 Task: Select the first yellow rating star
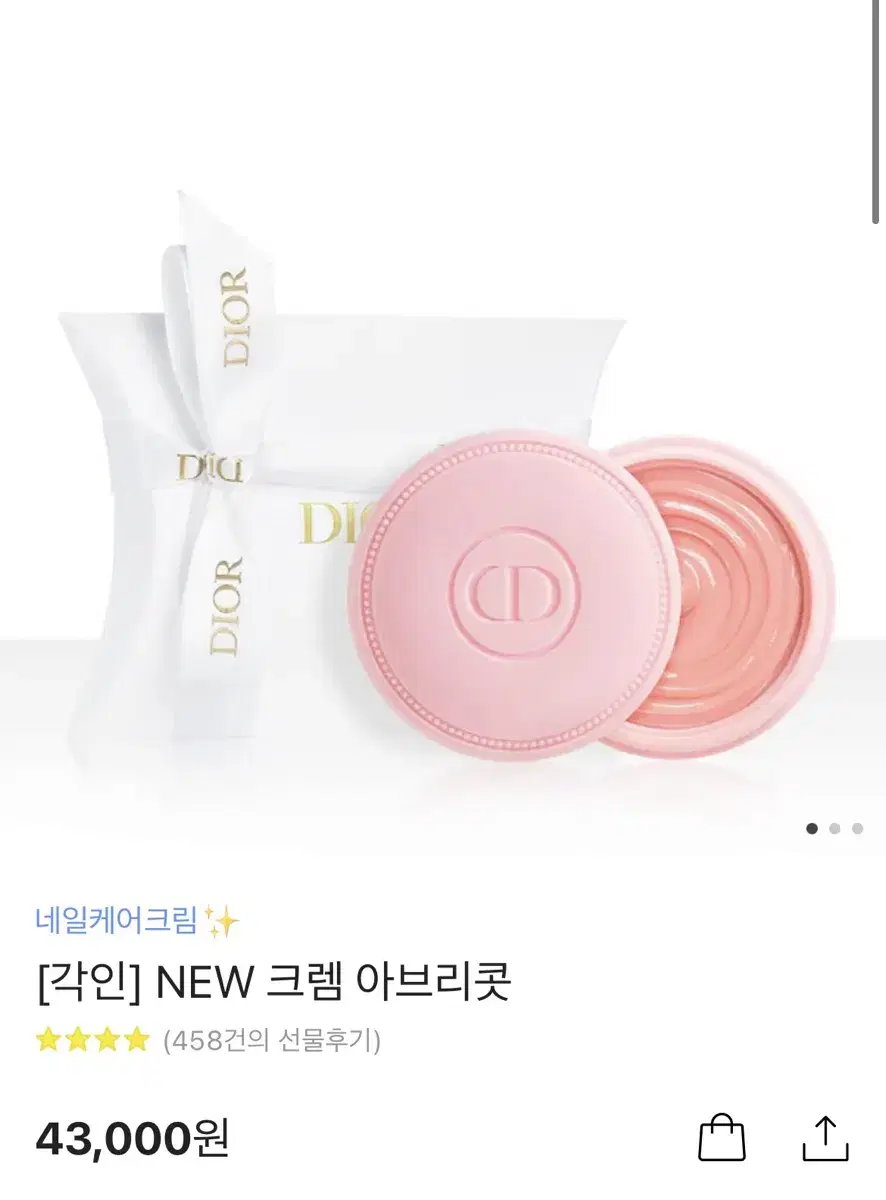point(46,1041)
